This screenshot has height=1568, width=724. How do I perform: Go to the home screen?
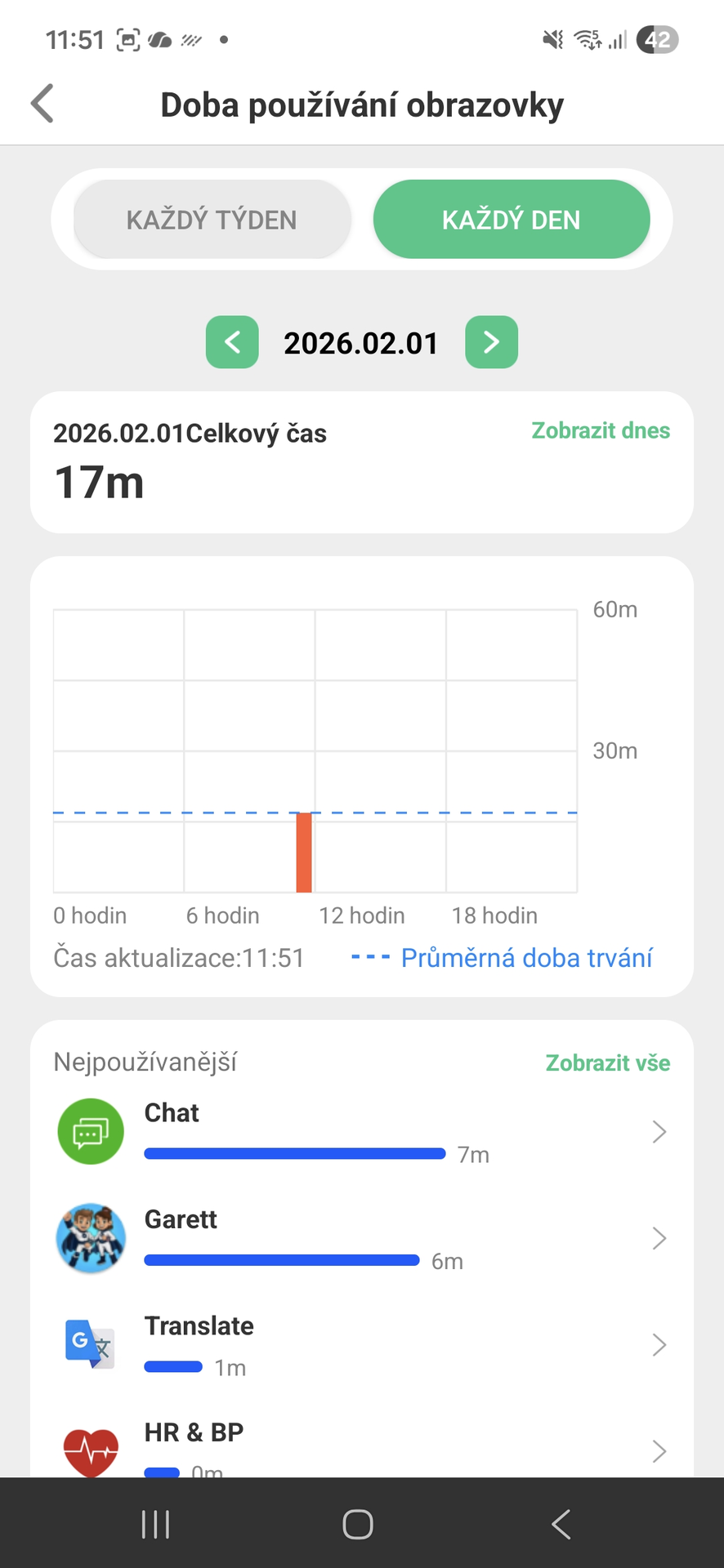[x=358, y=1524]
